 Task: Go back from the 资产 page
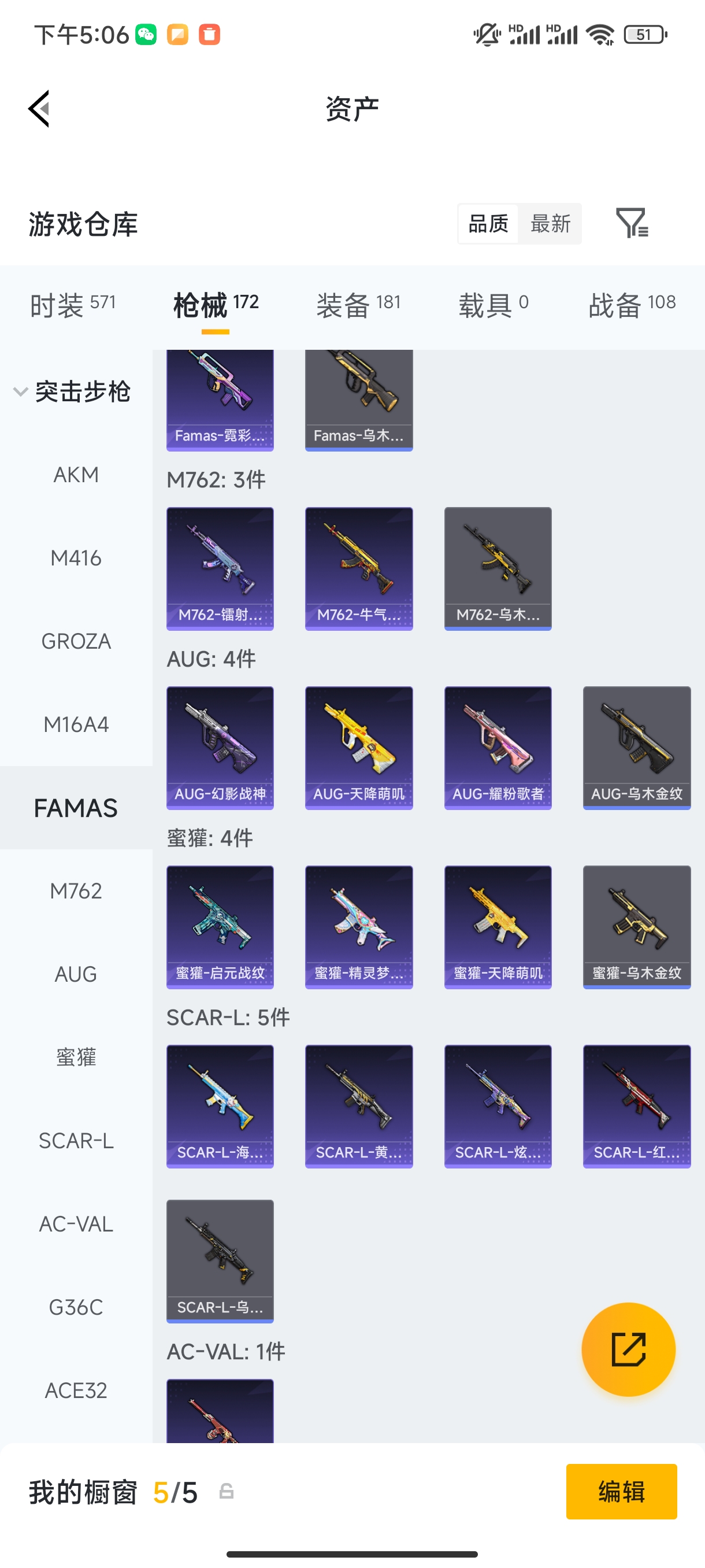(39, 109)
